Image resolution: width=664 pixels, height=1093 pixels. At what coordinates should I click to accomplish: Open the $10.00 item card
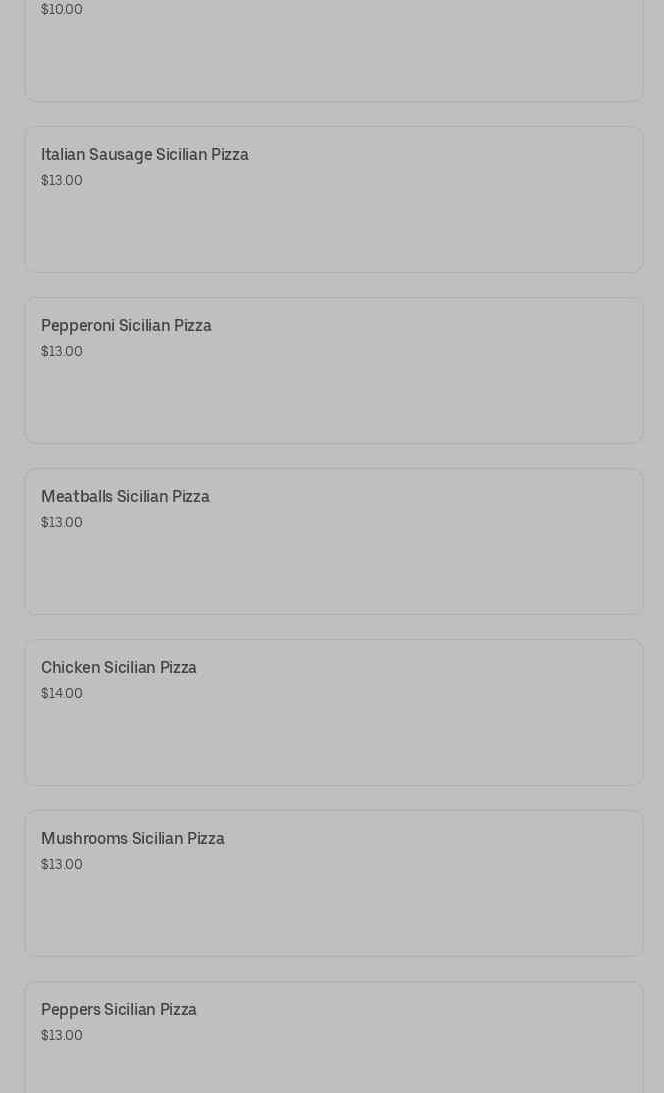(x=333, y=50)
